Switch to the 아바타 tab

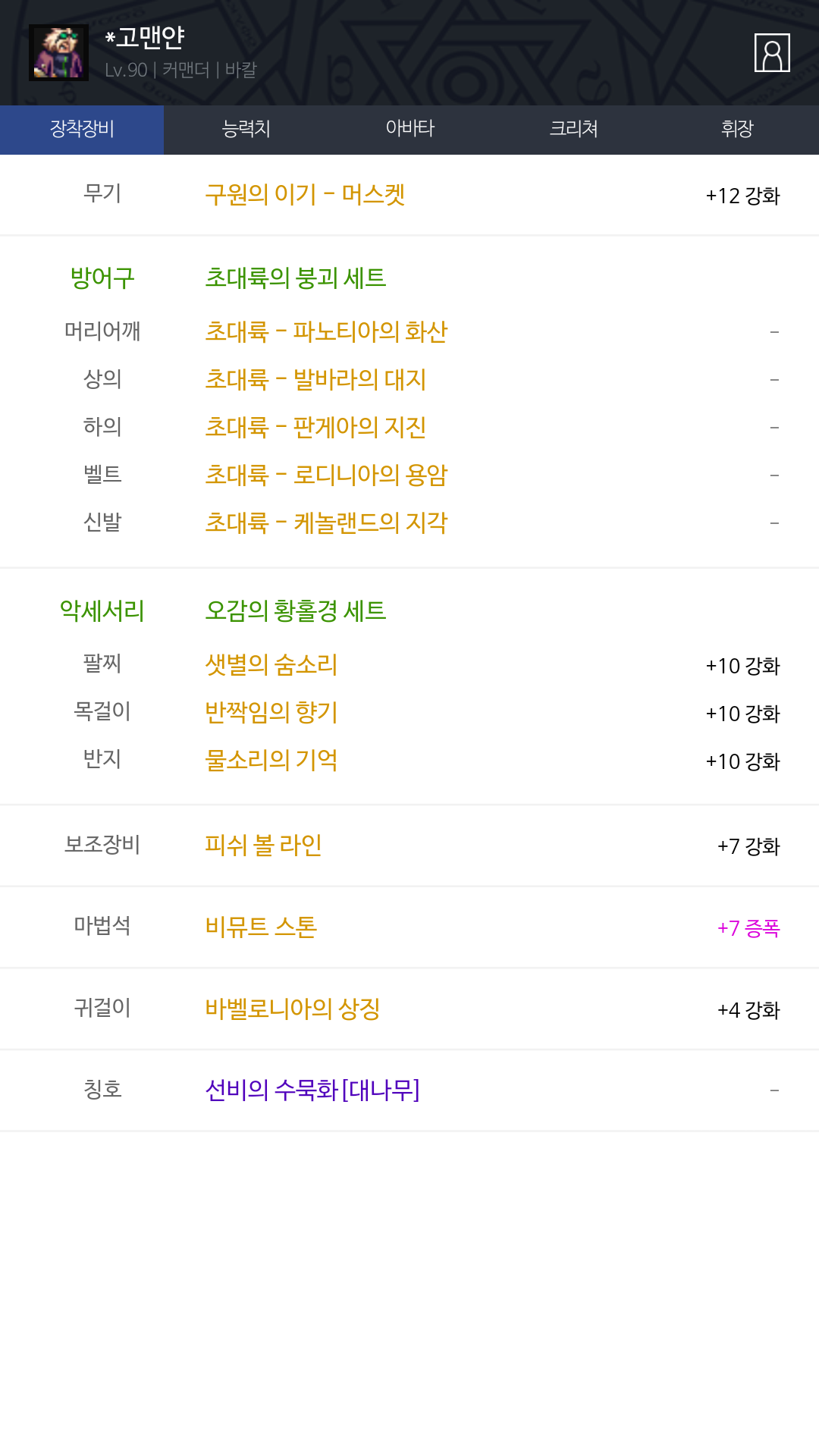tap(409, 129)
